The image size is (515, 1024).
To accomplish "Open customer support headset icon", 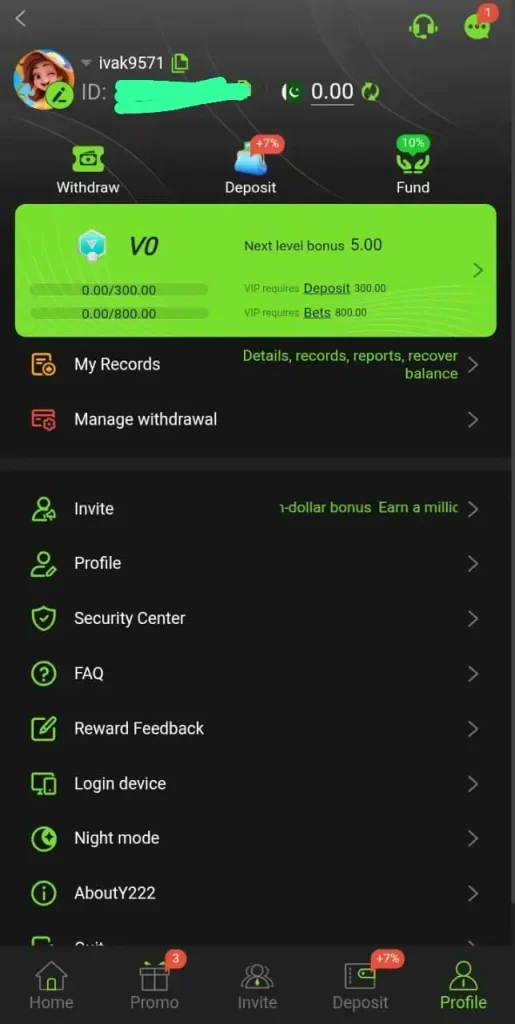I will click(x=423, y=27).
